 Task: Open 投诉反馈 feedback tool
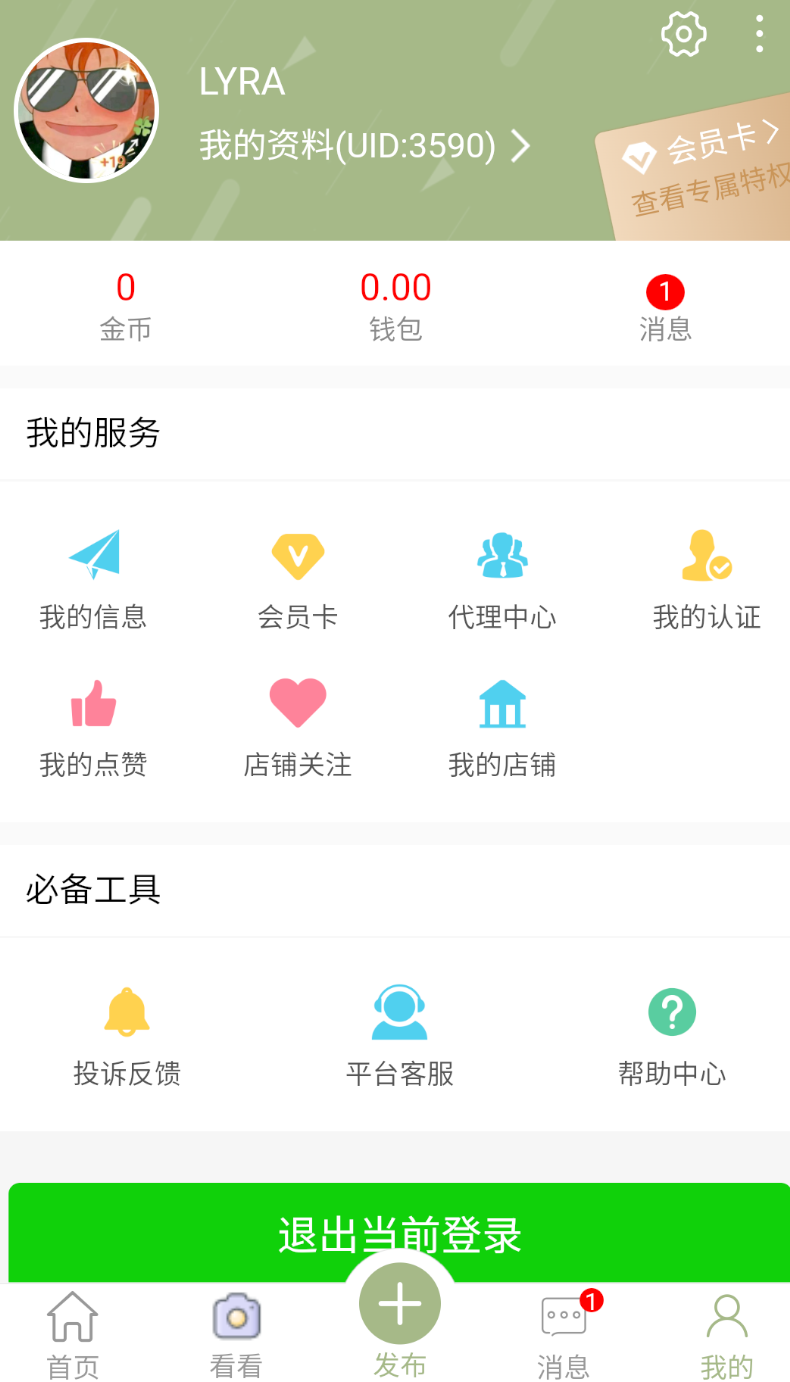tap(127, 1037)
